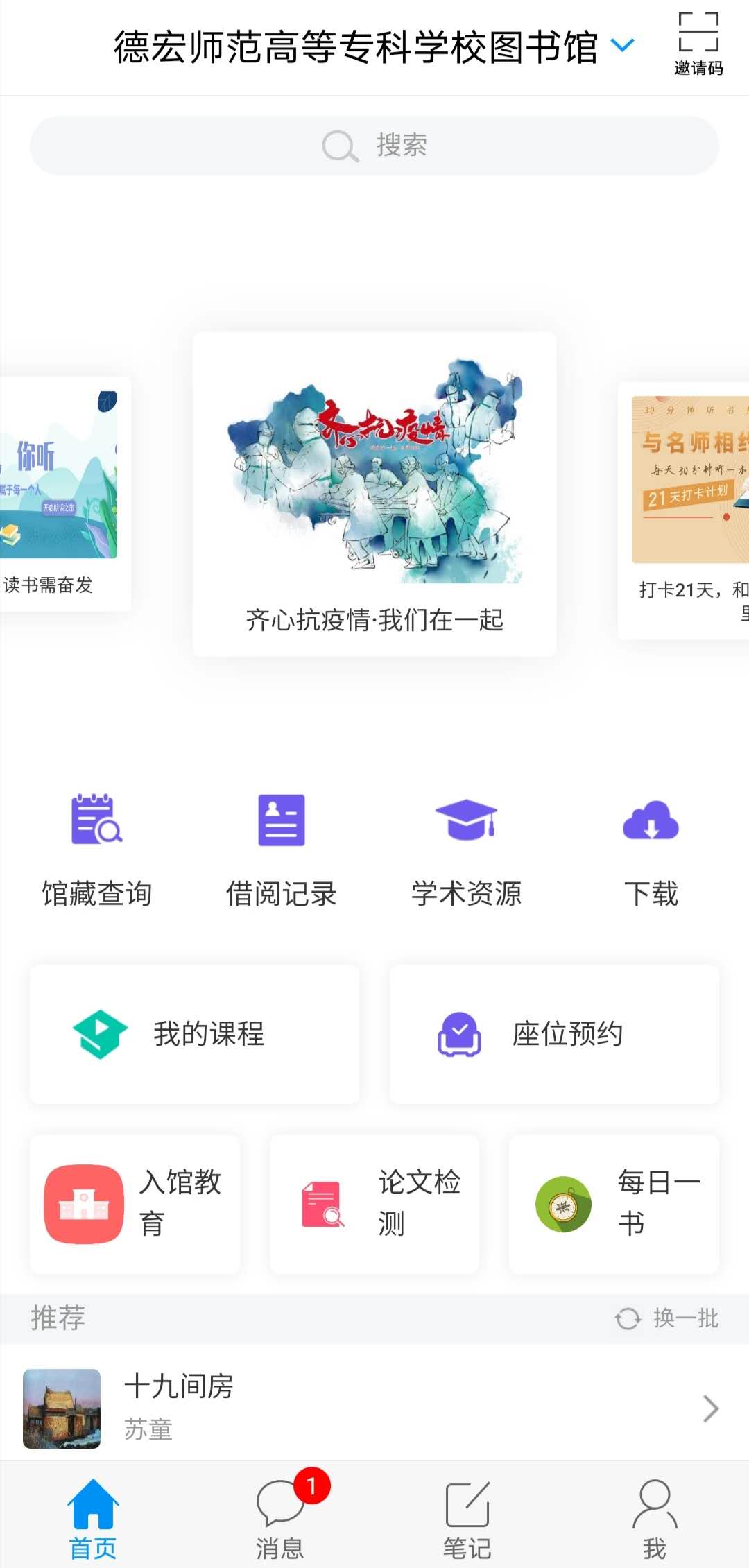The height and width of the screenshot is (1568, 749).
Task: Open 论文检测 paper check
Action: (374, 1204)
